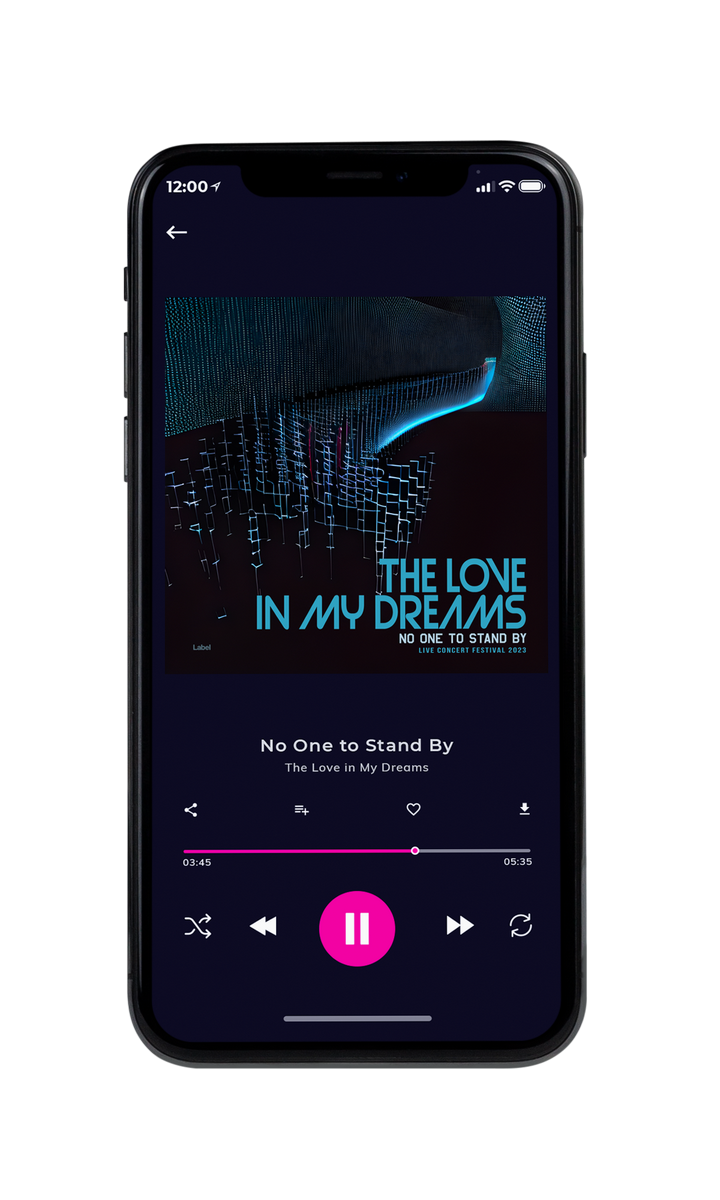
Task: Pause the song with the pink button
Action: click(x=357, y=928)
